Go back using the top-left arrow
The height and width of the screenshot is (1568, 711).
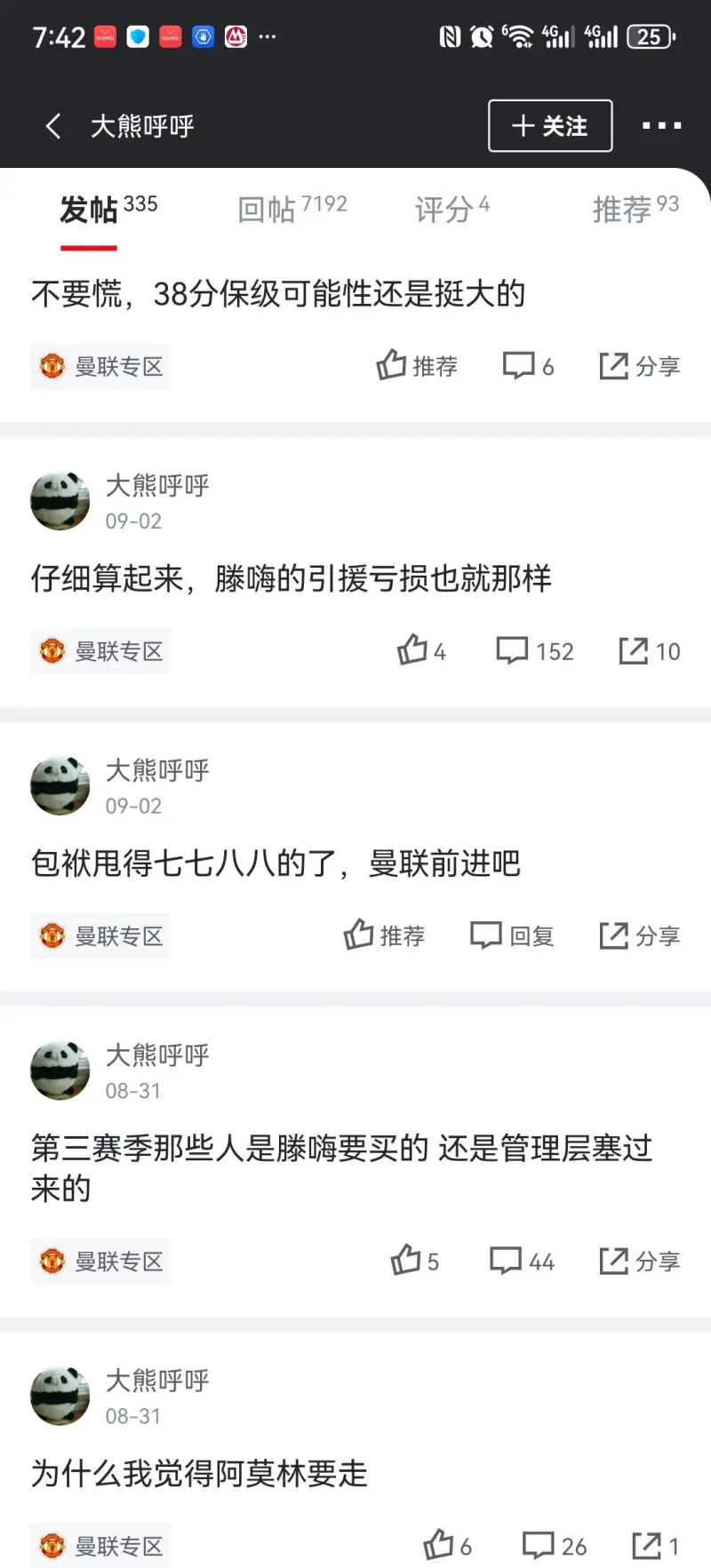(53, 126)
